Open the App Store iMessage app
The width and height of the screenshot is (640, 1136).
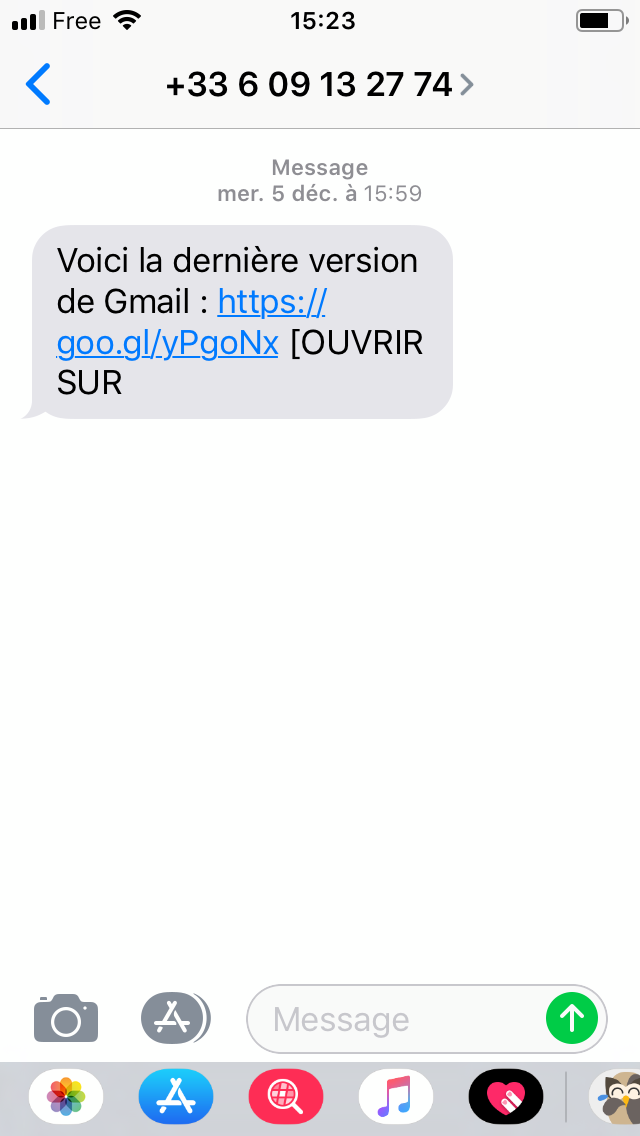click(x=176, y=1098)
